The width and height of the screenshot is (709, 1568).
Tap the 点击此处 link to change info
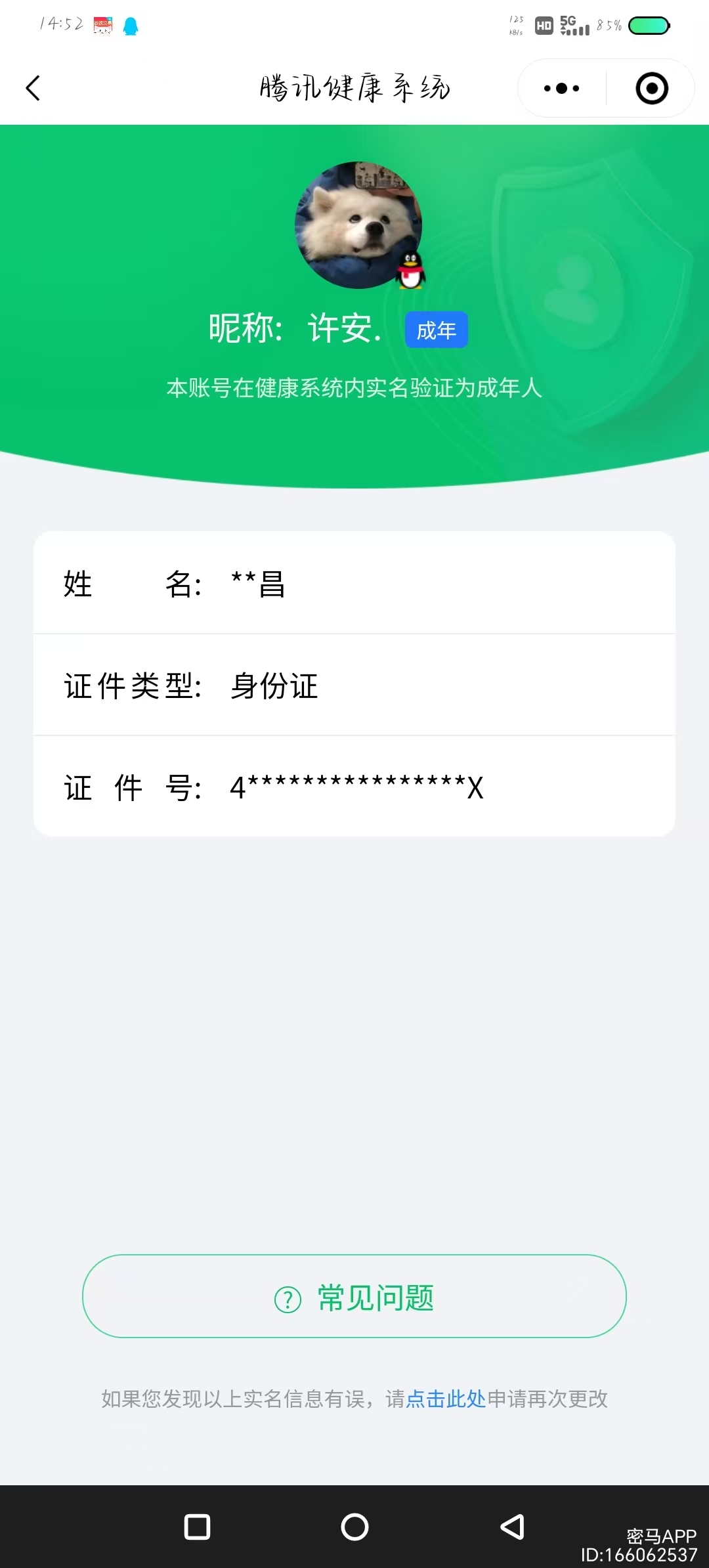pyautogui.click(x=446, y=1399)
